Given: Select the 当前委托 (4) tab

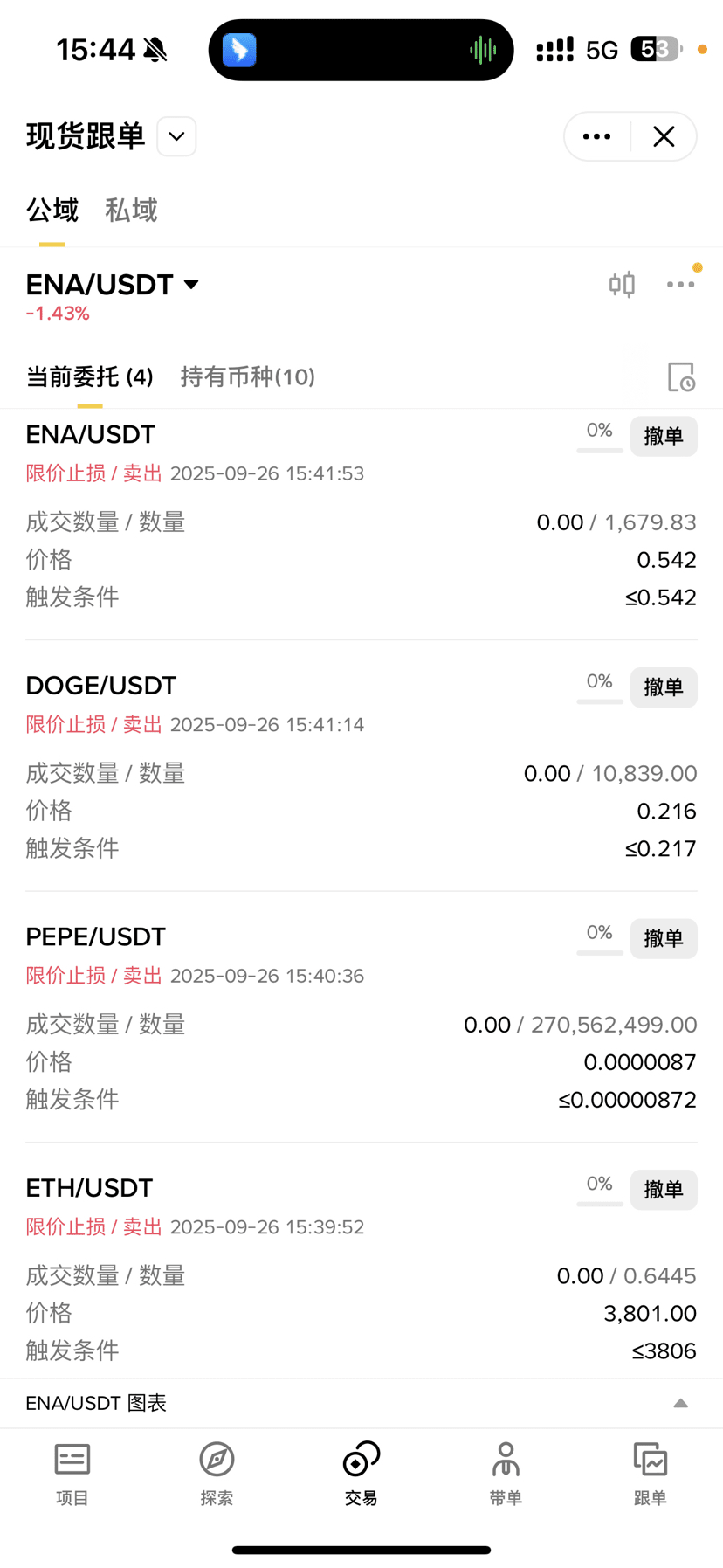Looking at the screenshot, I should click(90, 377).
